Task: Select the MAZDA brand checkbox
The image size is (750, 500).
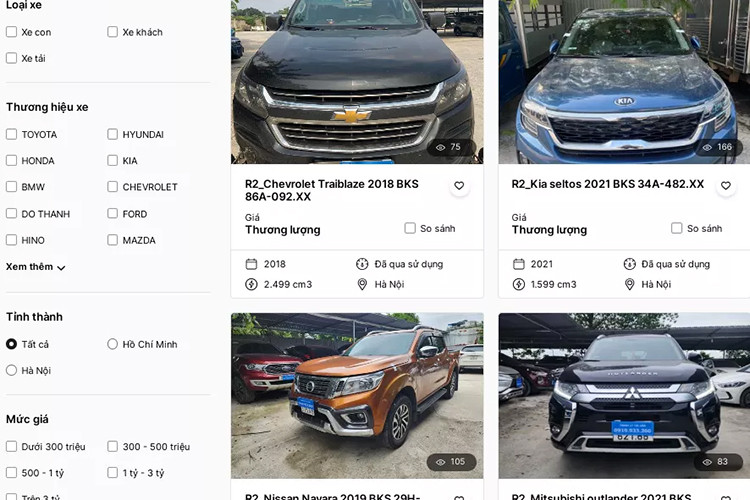Action: point(113,240)
